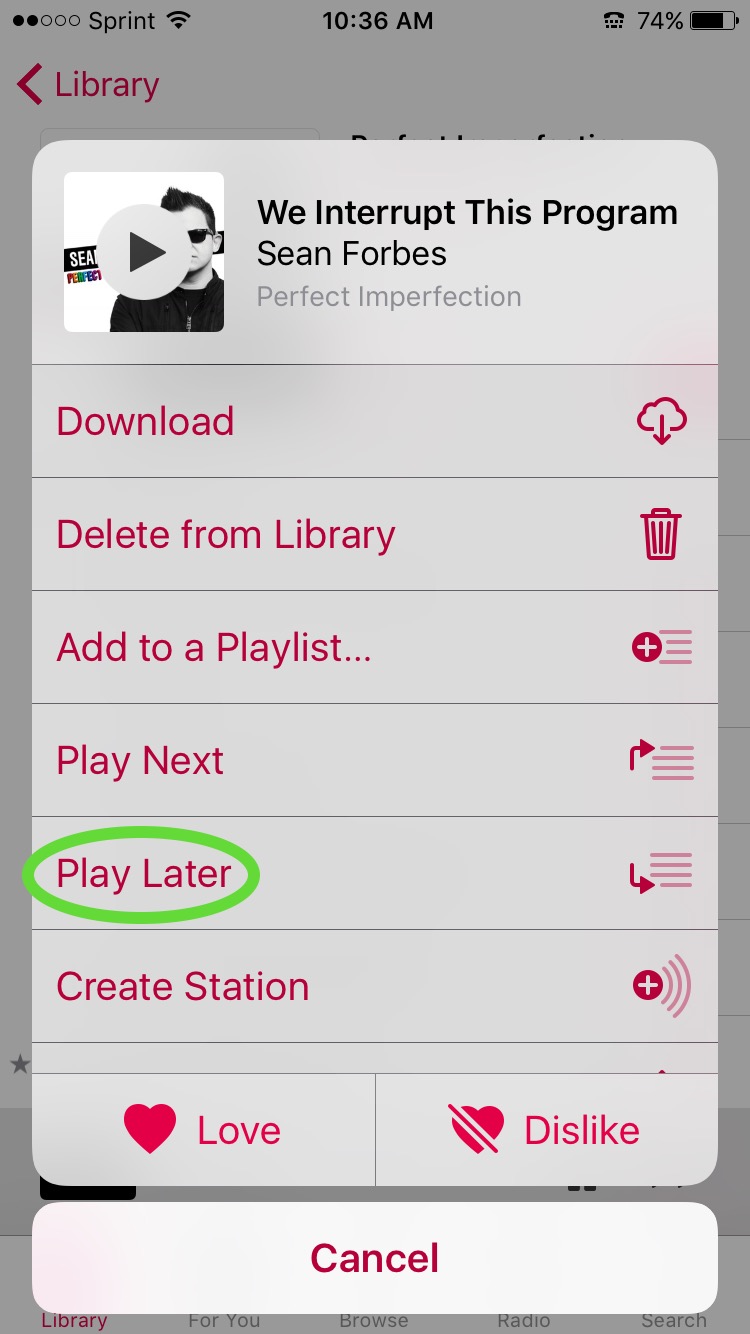Create Station from this song

tap(375, 986)
